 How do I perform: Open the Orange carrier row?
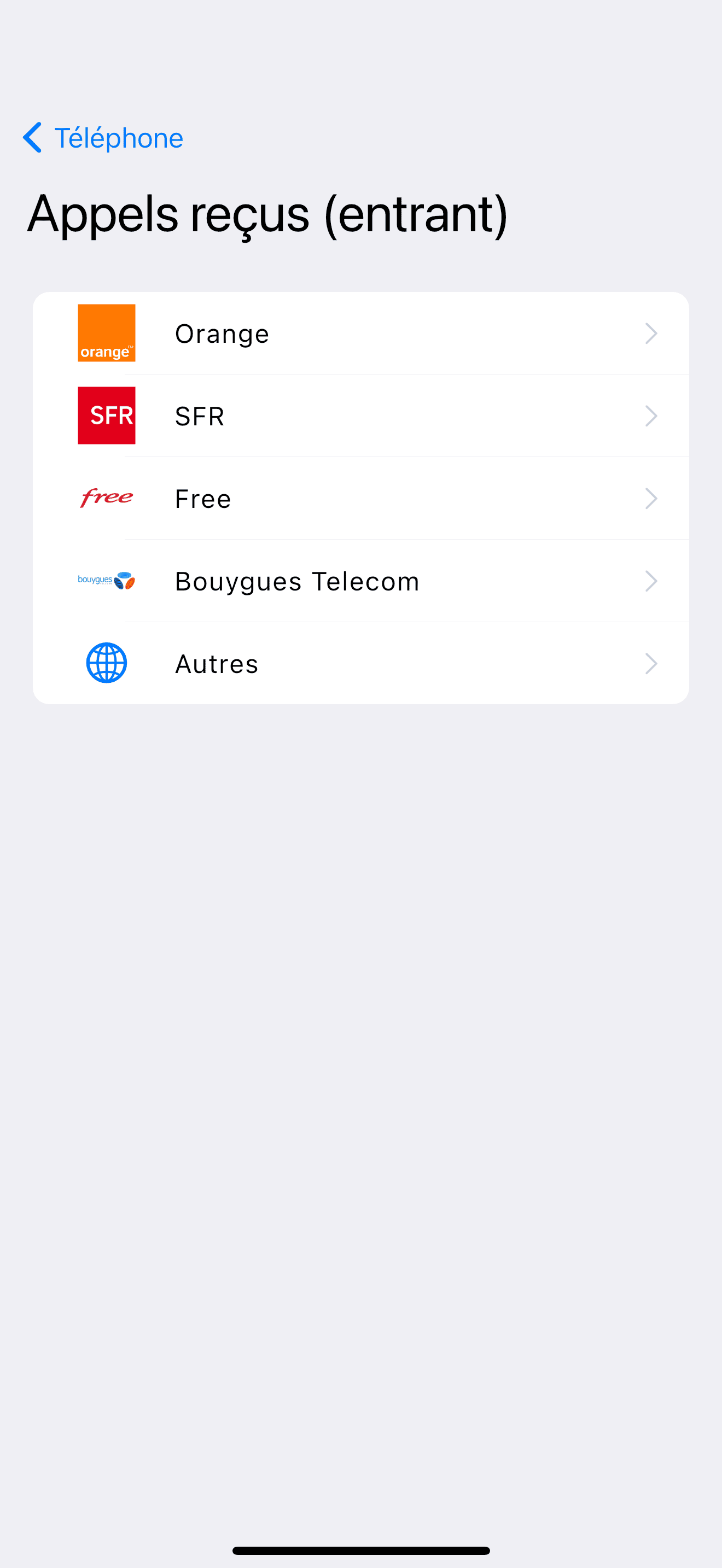(x=361, y=333)
